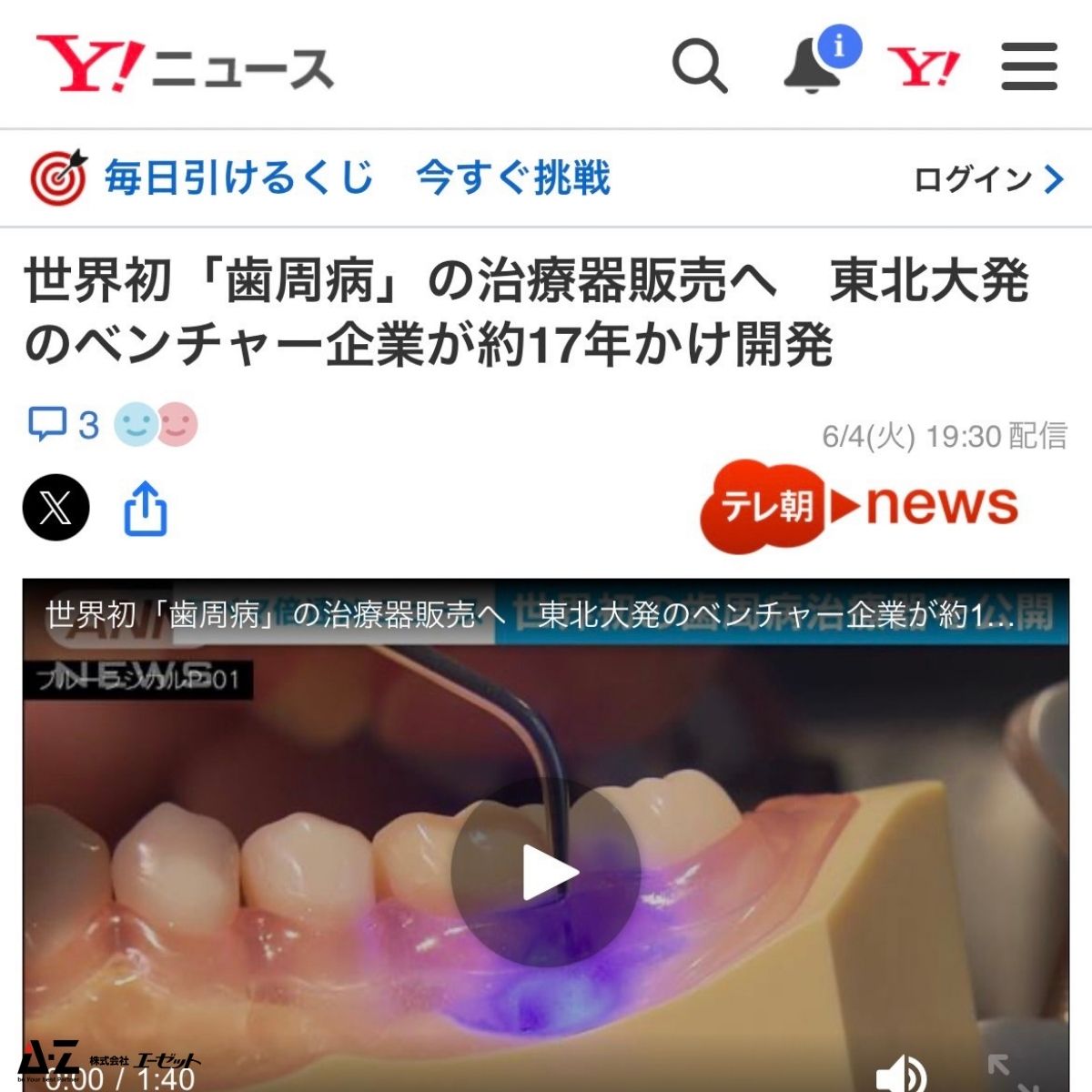Tap the Yahoo! News logo

point(186,66)
